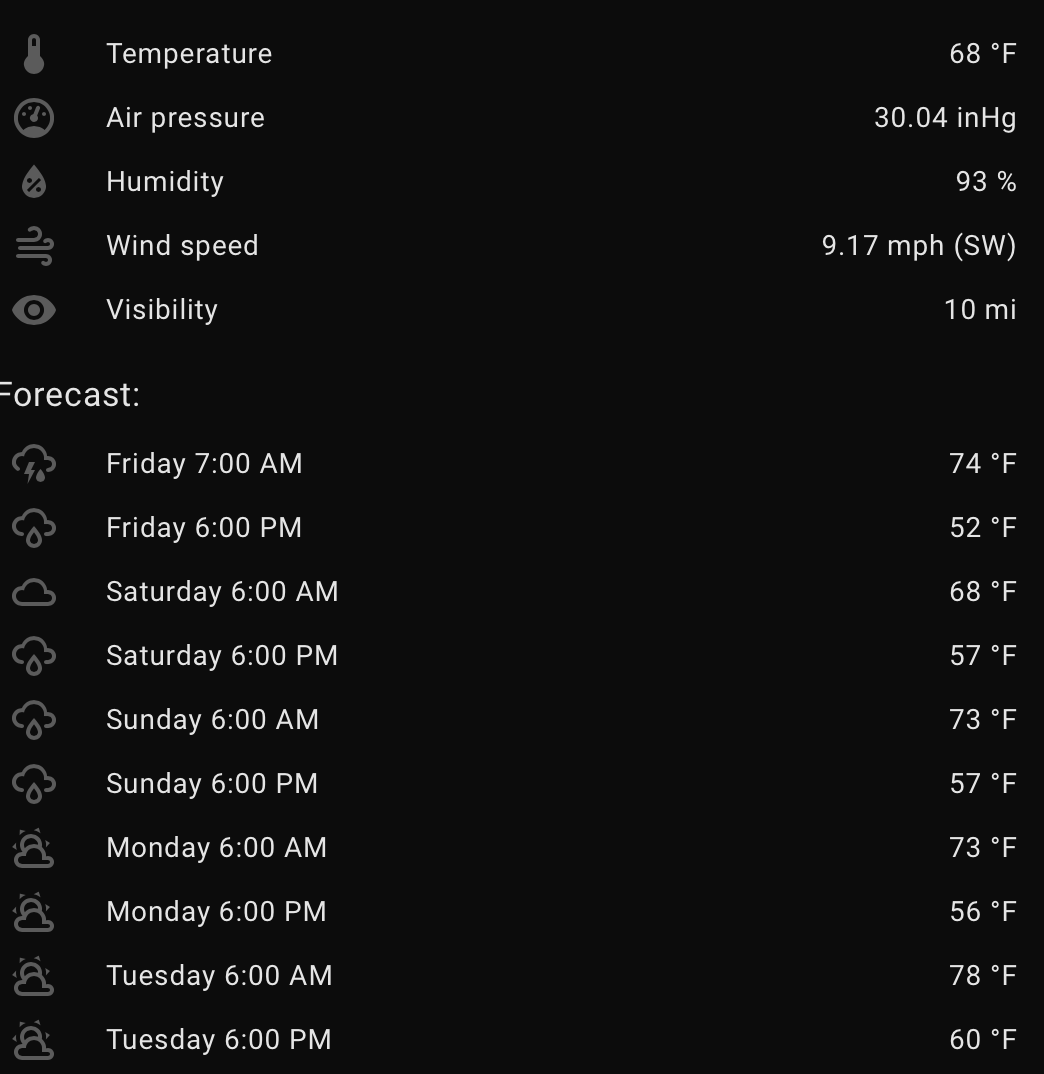Select the Wind speed icon

[34, 245]
